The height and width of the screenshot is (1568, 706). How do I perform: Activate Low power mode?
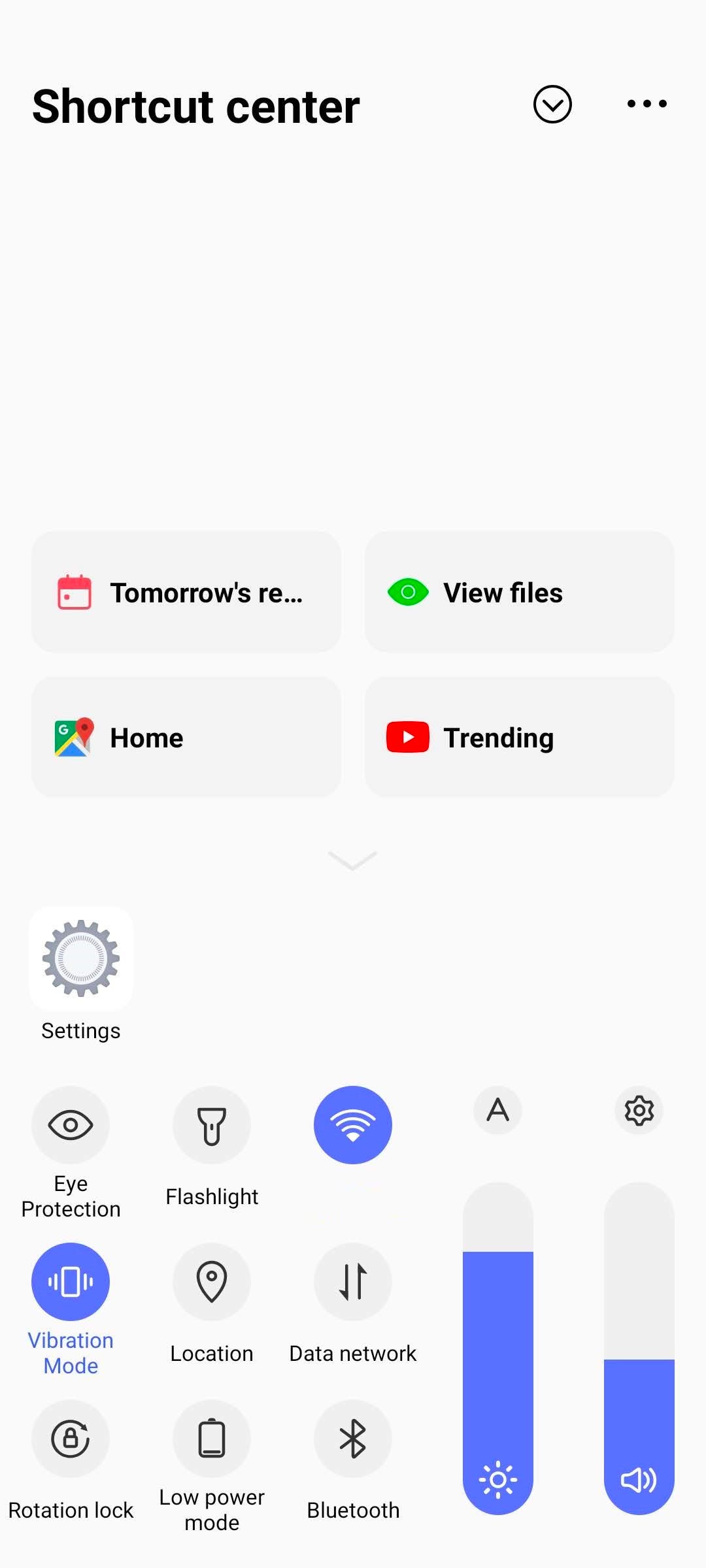(212, 1439)
